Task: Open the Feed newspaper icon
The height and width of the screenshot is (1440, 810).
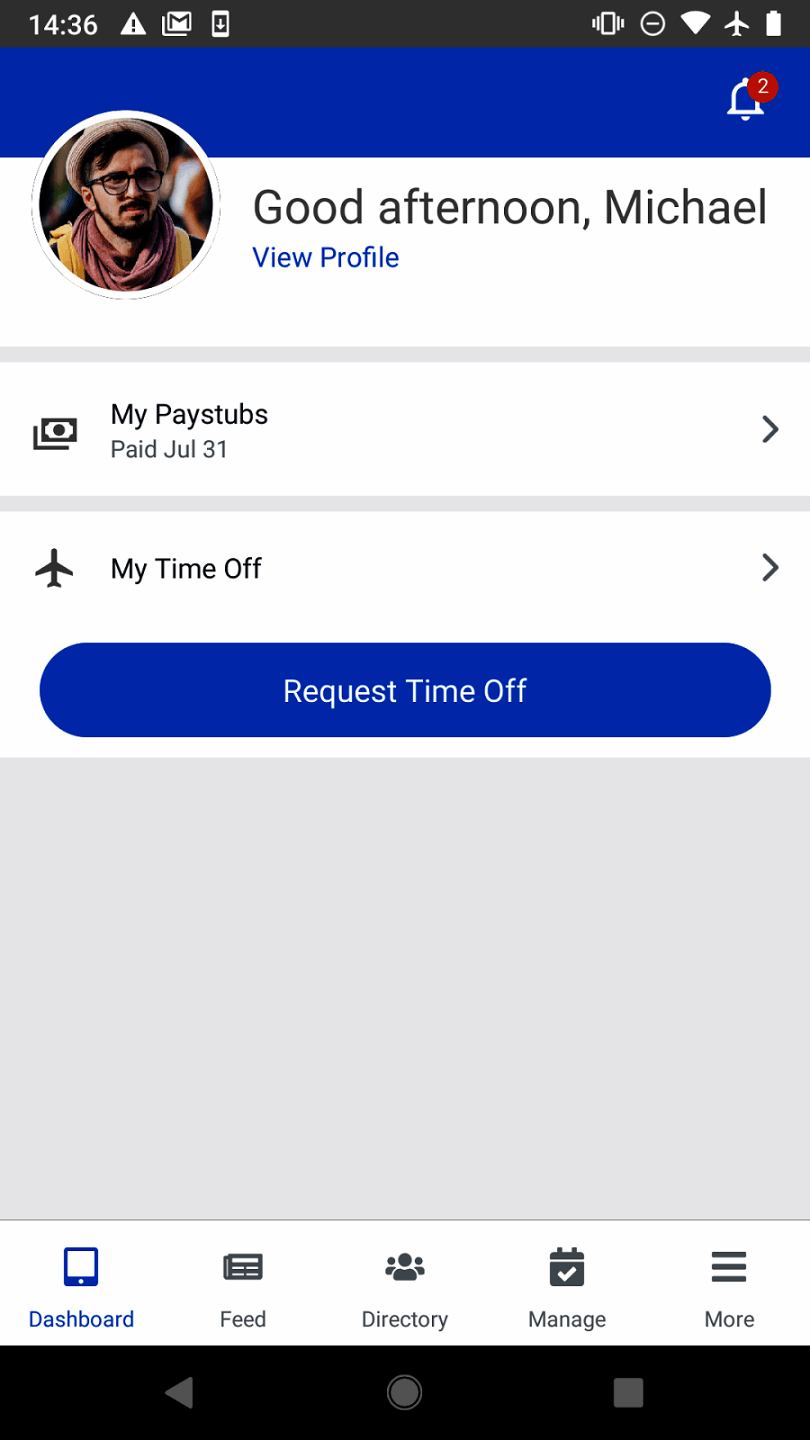Action: 242,1265
